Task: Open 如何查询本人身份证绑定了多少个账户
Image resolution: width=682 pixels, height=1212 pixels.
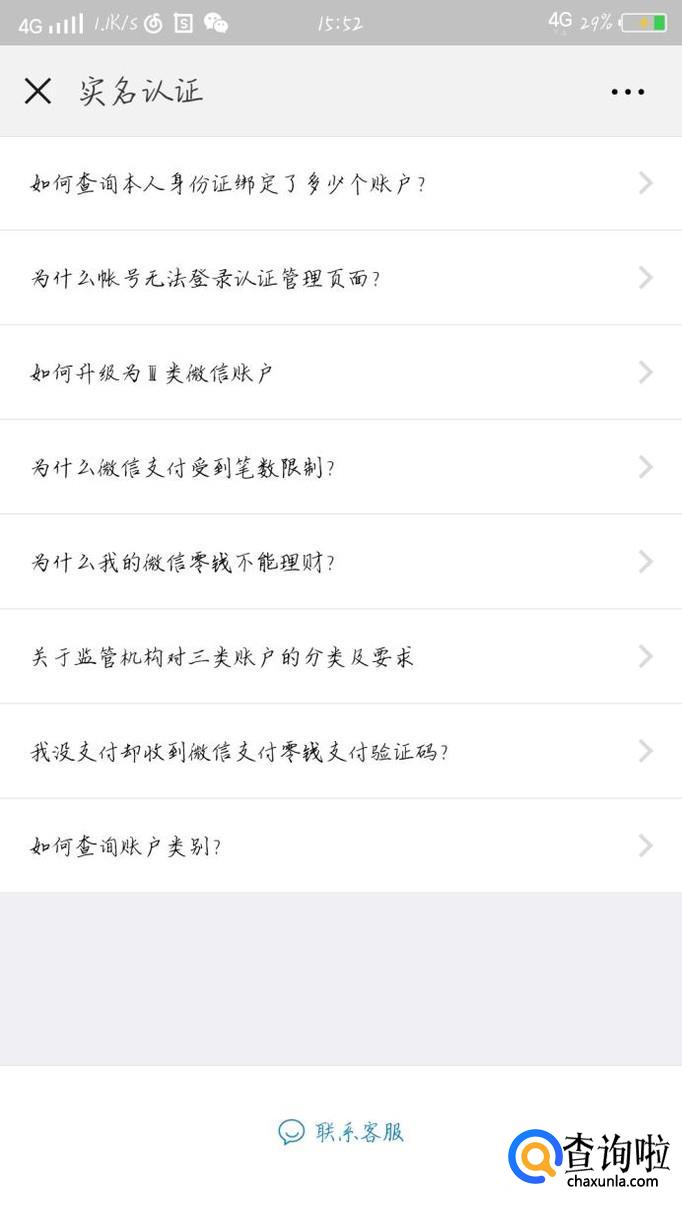Action: tap(340, 184)
